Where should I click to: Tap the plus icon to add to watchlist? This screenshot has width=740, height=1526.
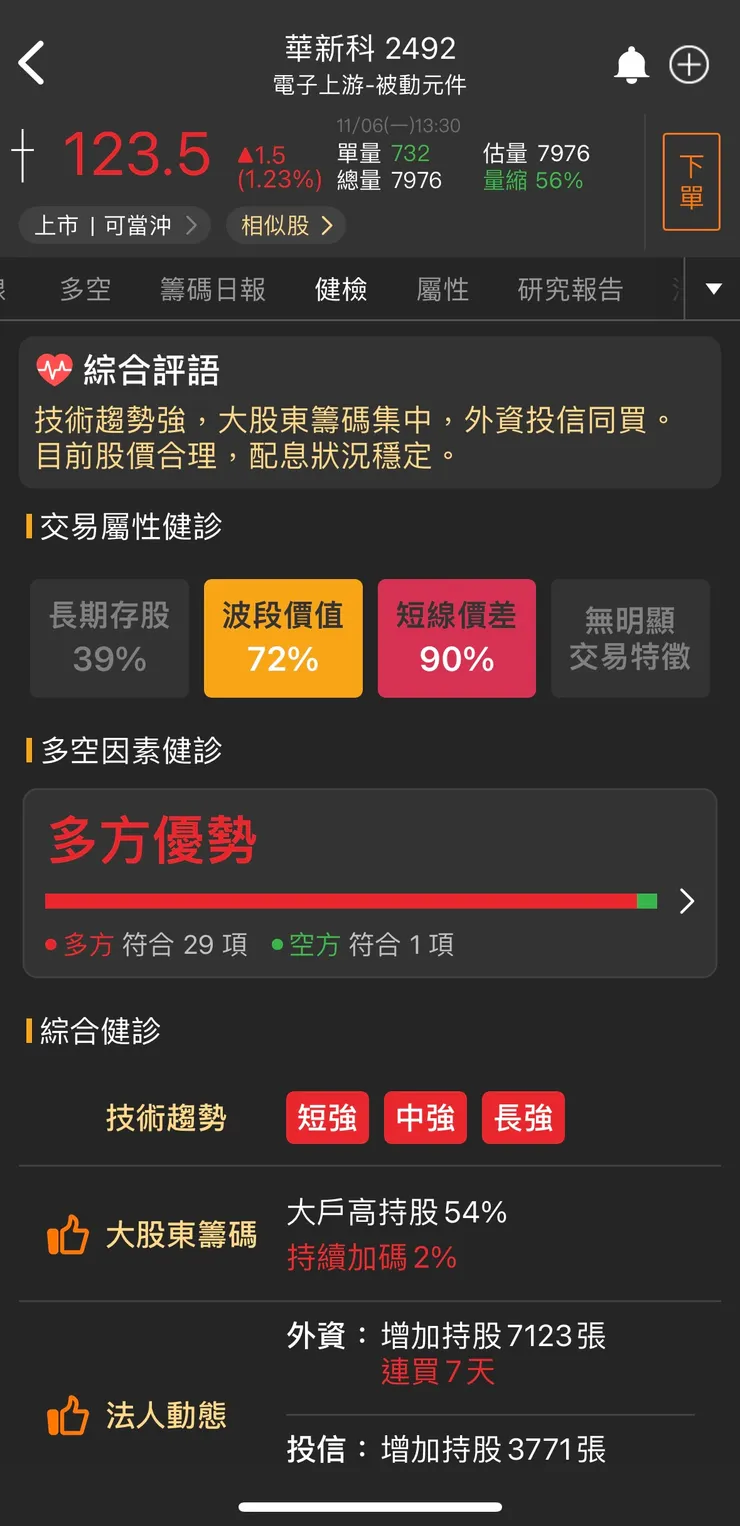point(688,66)
